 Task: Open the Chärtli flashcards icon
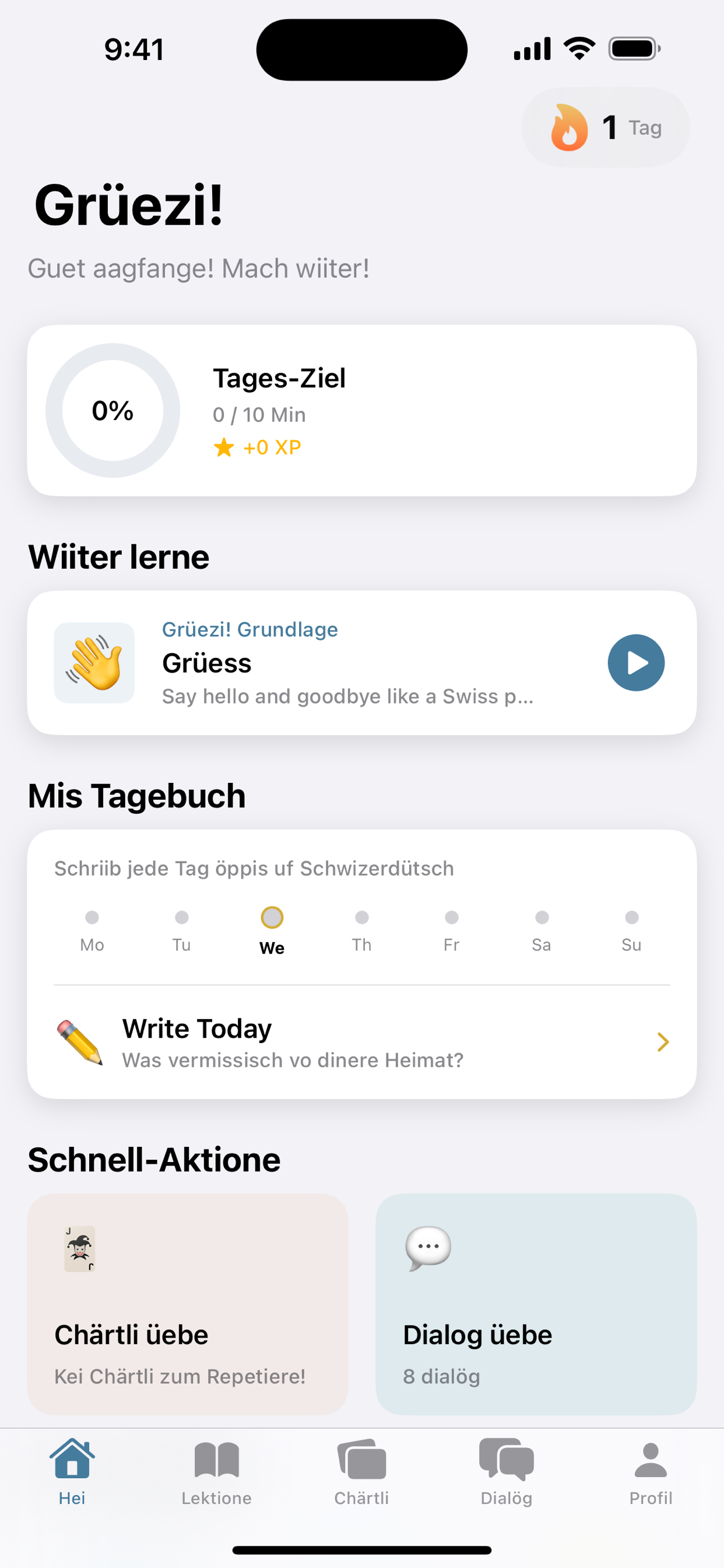[361, 1458]
